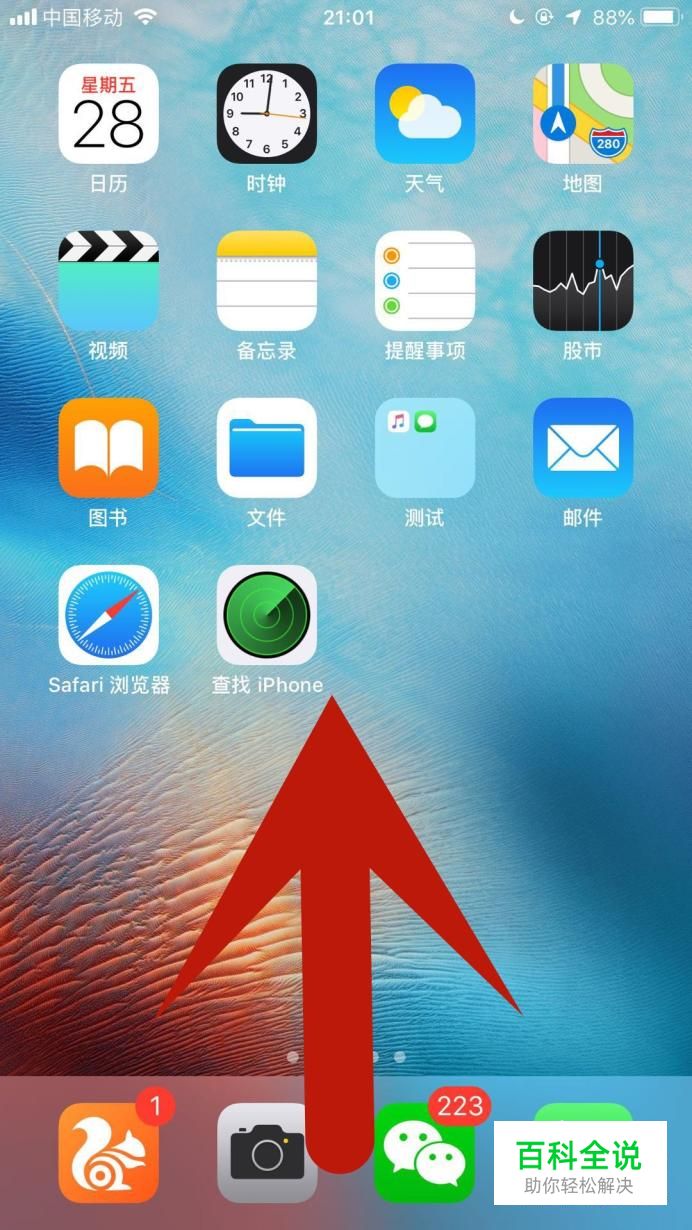Viewport: 692px width, 1230px height.
Task: Launch the 时钟 clock app
Action: coord(266,114)
